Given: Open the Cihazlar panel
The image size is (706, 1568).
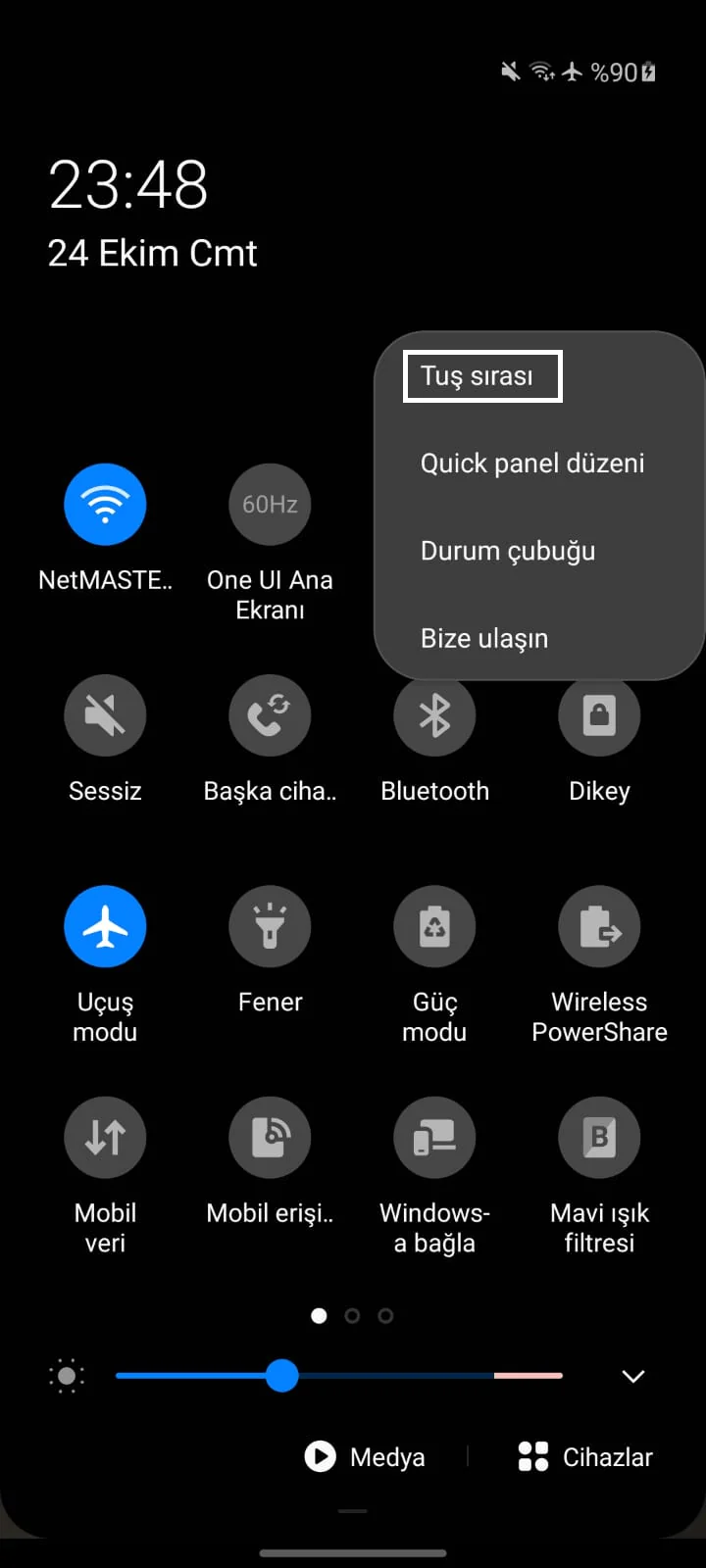Looking at the screenshot, I should 584,1456.
